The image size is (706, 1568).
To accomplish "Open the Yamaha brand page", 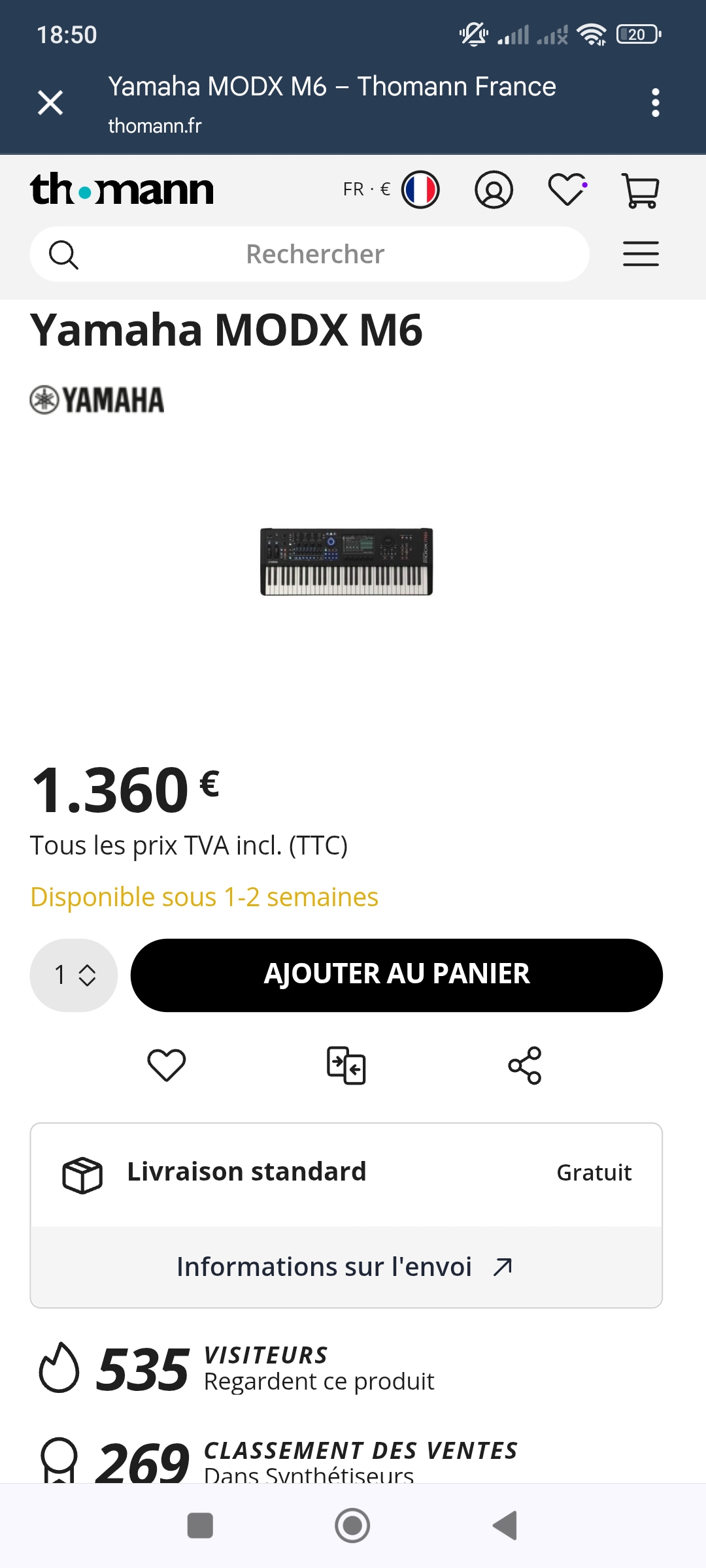I will click(x=97, y=400).
